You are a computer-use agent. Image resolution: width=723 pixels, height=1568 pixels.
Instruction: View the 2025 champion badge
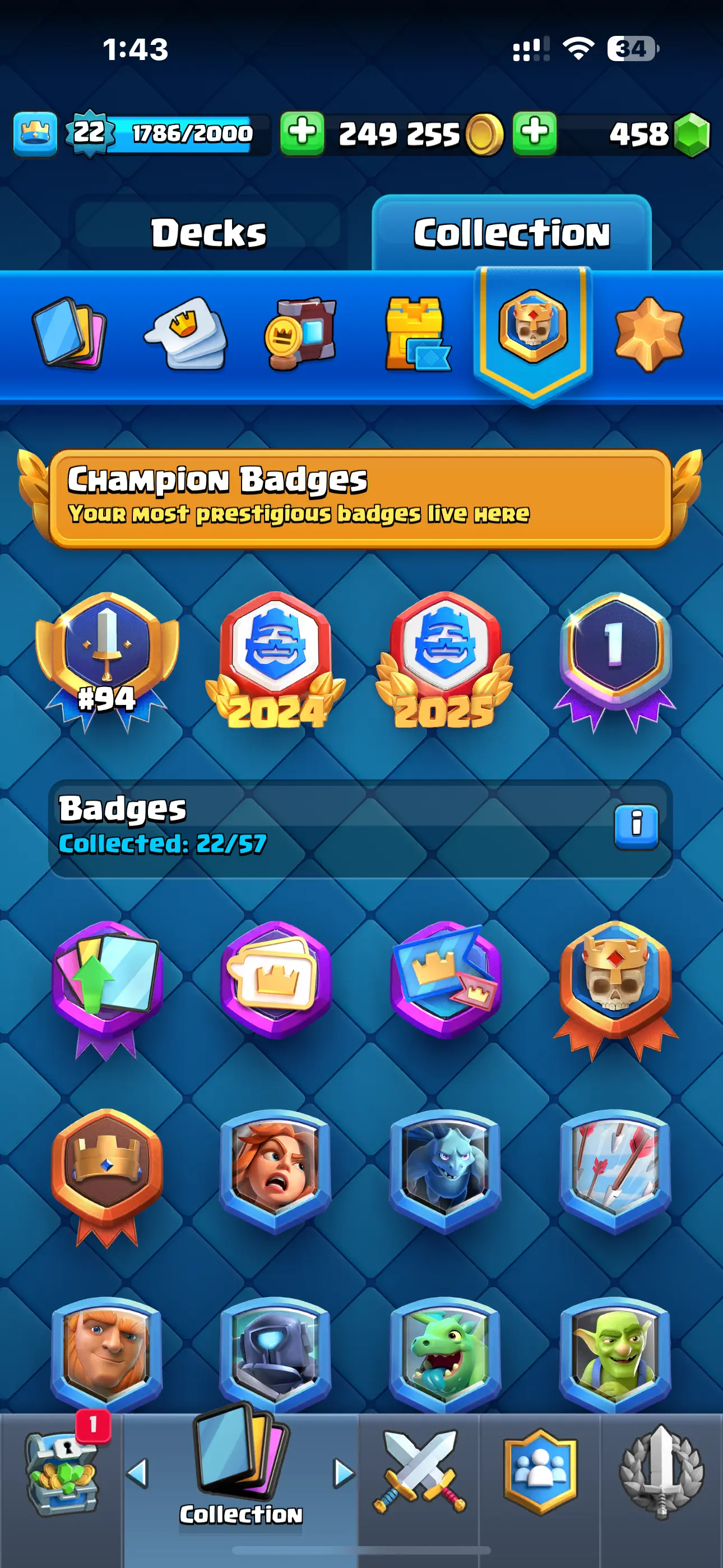pyautogui.click(x=445, y=661)
